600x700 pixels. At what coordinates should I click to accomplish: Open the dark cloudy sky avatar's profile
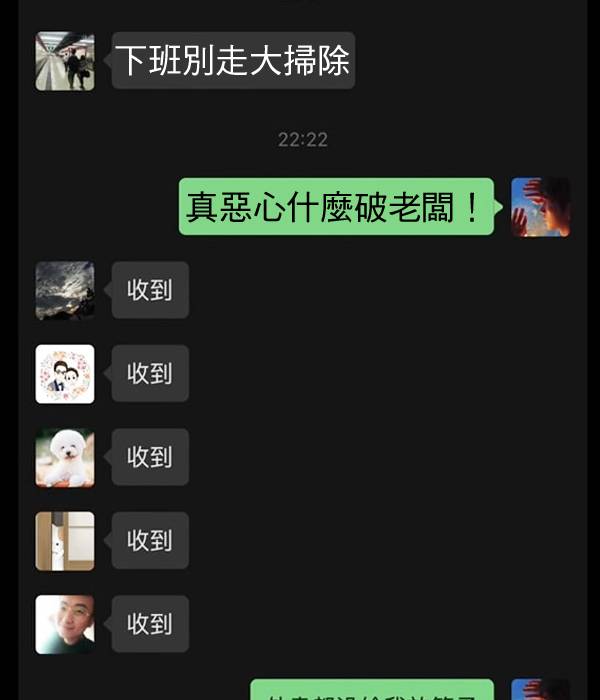[x=65, y=291]
